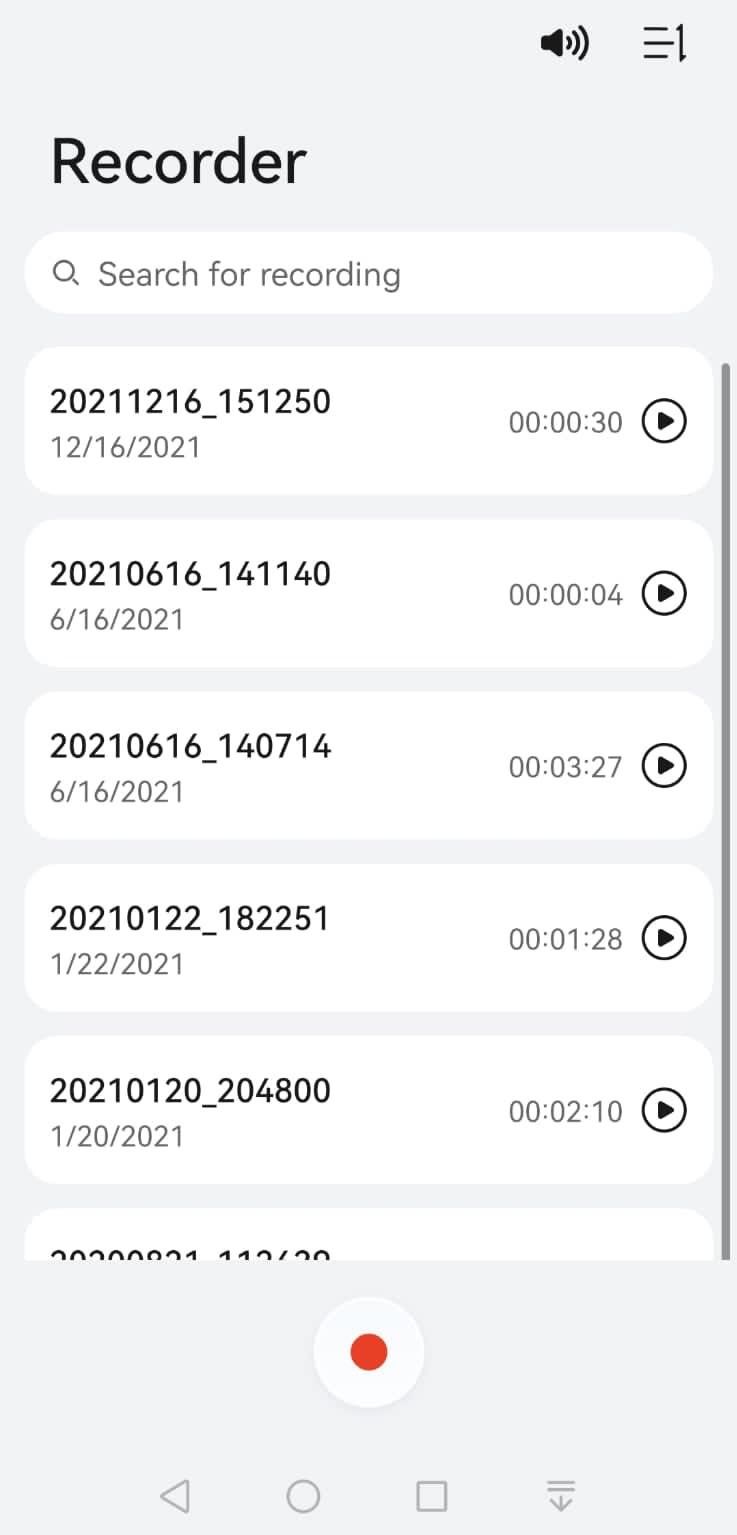Open the 20210122_182251 recording entry
The width and height of the screenshot is (737, 1535).
[x=369, y=938]
